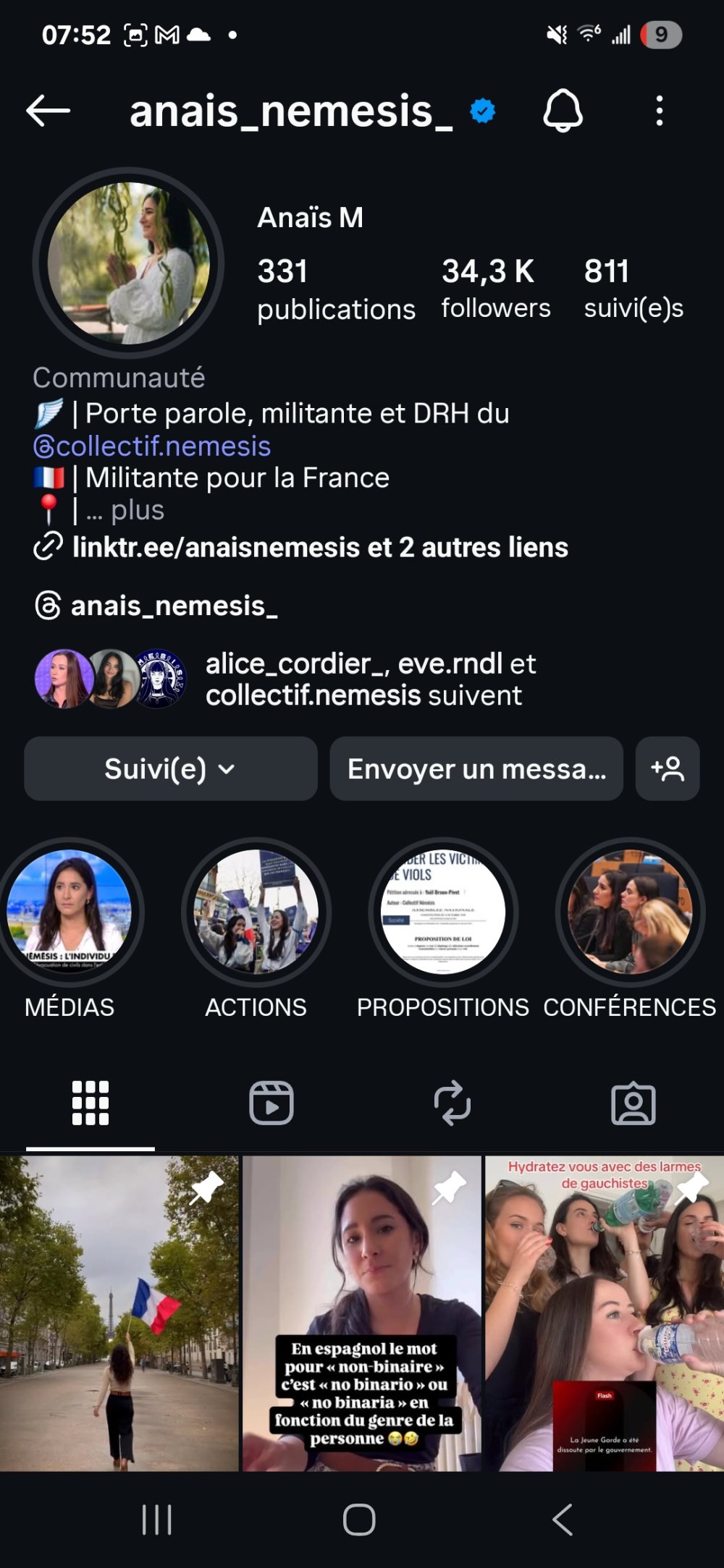Switch to the tagged photos tab
Screen dimensions: 724x1568
click(633, 1103)
